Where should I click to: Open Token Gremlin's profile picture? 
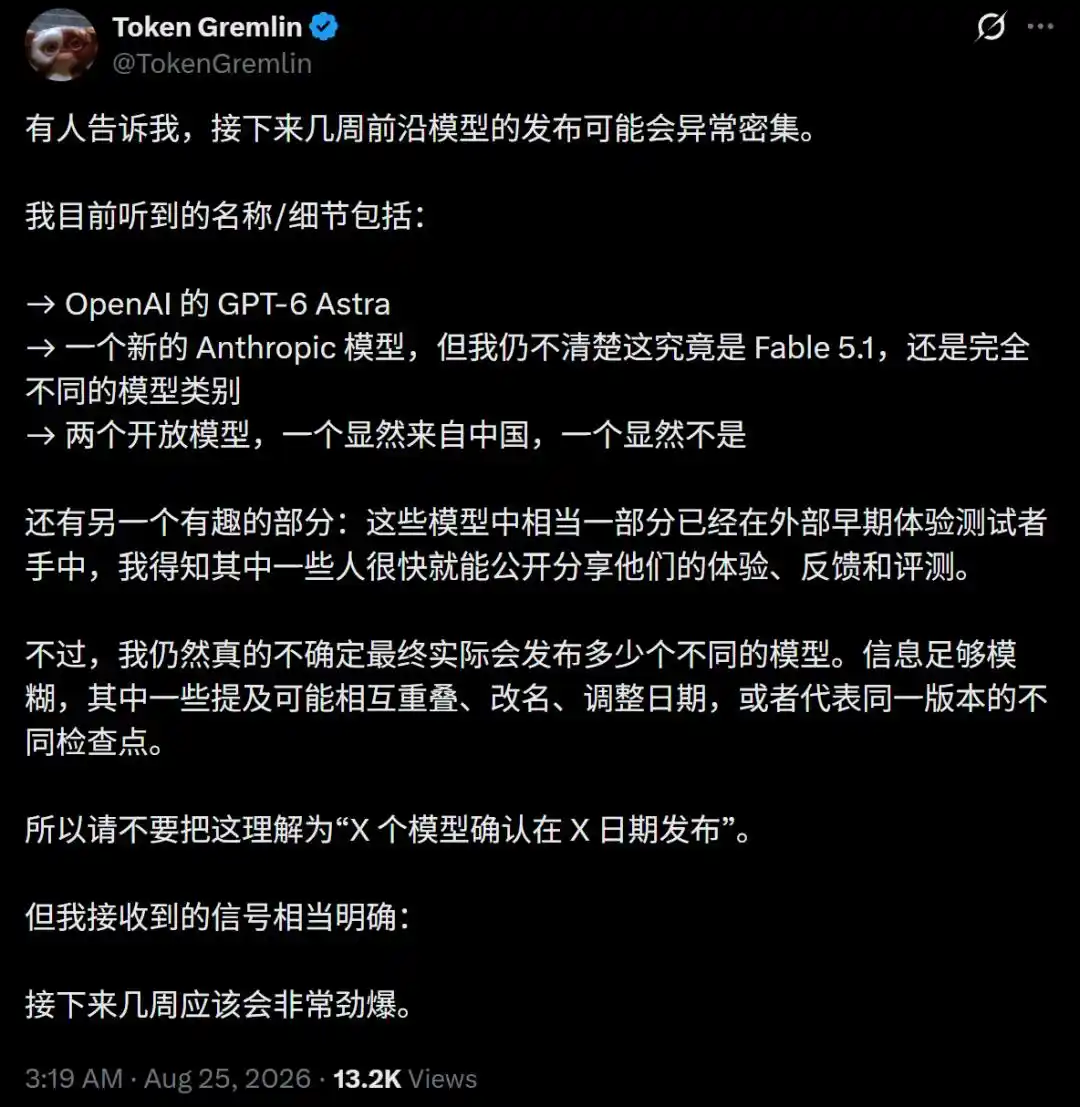(61, 45)
